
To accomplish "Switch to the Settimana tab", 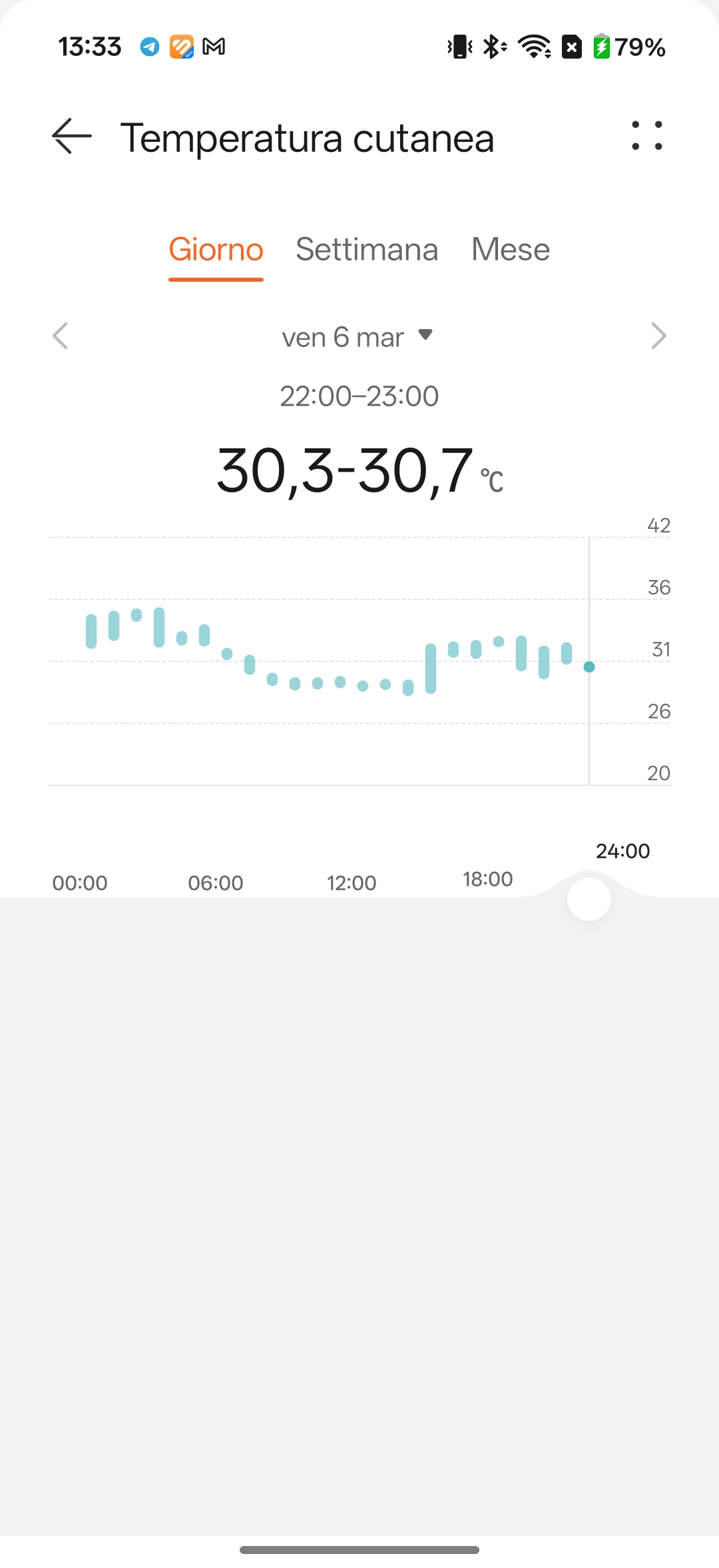I will [x=367, y=250].
